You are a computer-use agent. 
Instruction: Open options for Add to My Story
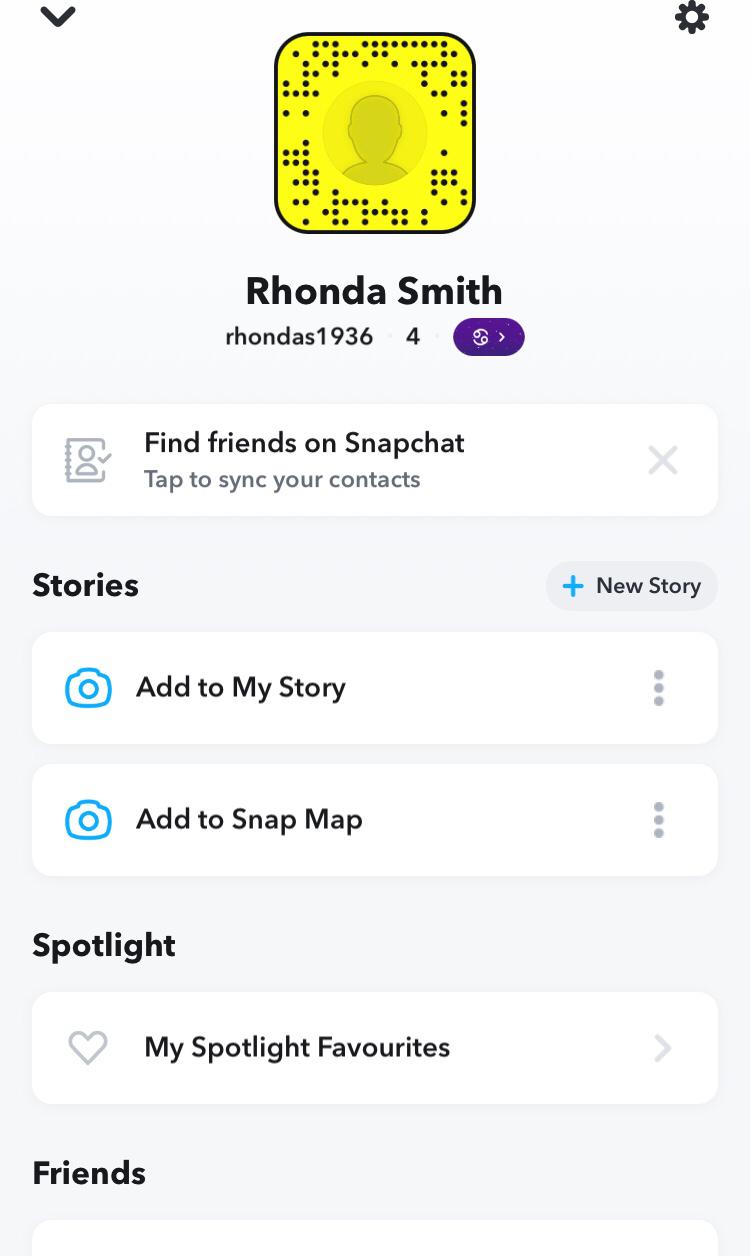(658, 688)
